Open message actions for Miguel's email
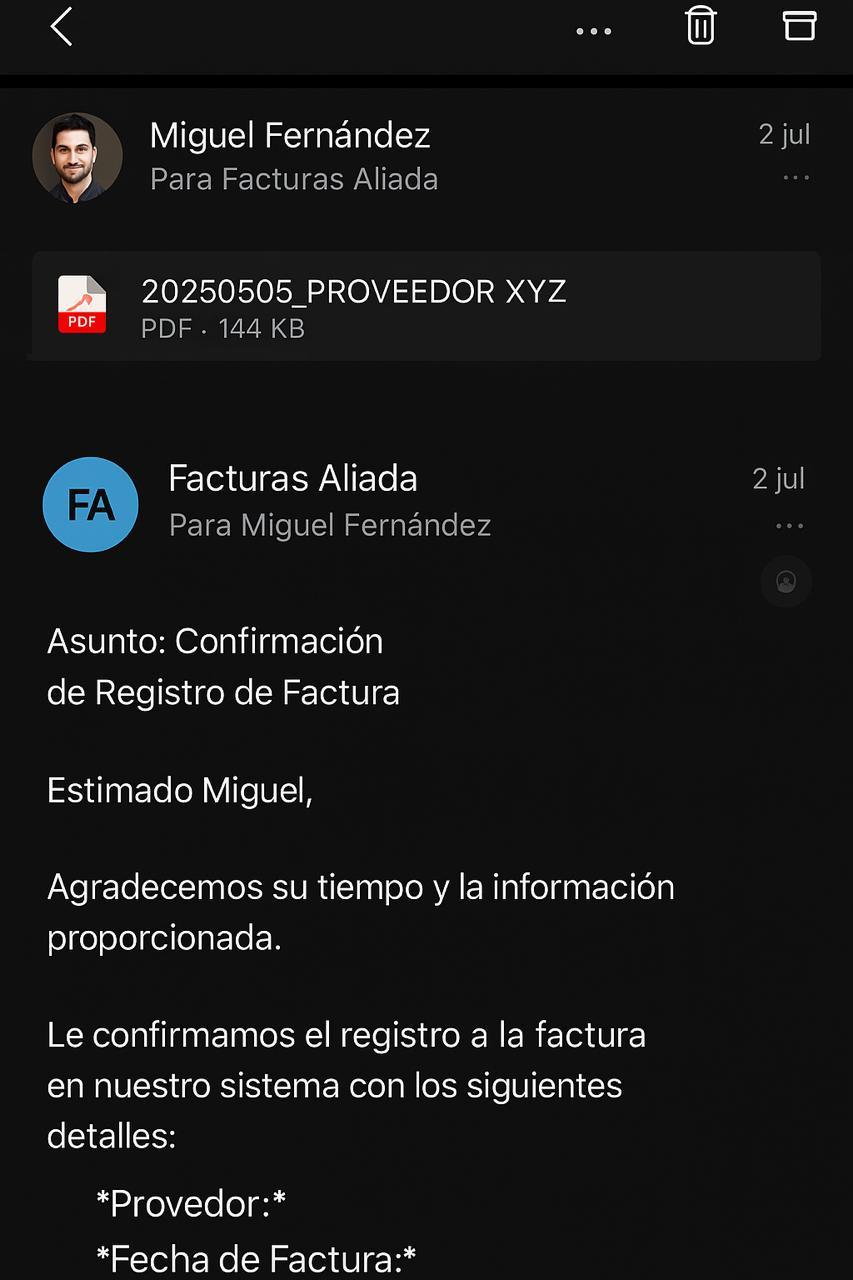The height and width of the screenshot is (1280, 853). [795, 177]
